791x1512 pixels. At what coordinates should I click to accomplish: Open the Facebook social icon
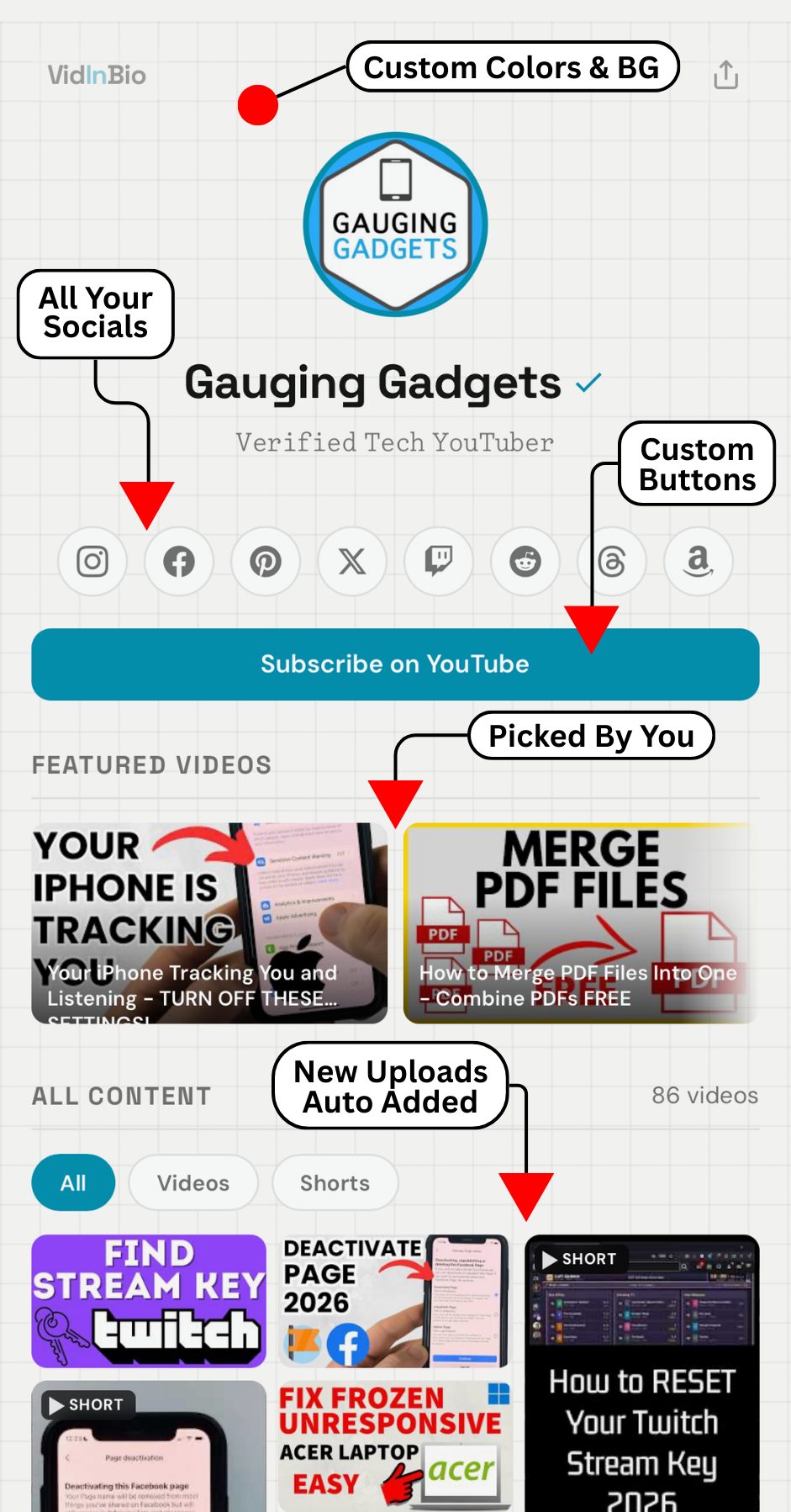178,562
